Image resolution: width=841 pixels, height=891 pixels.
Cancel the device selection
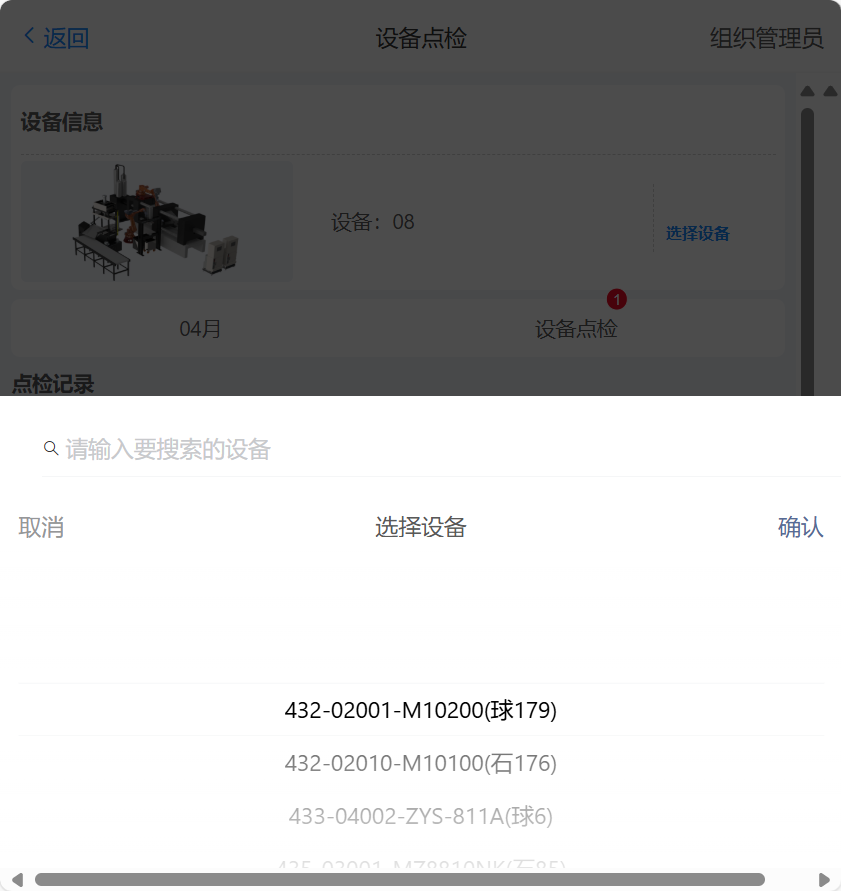pyautogui.click(x=41, y=527)
